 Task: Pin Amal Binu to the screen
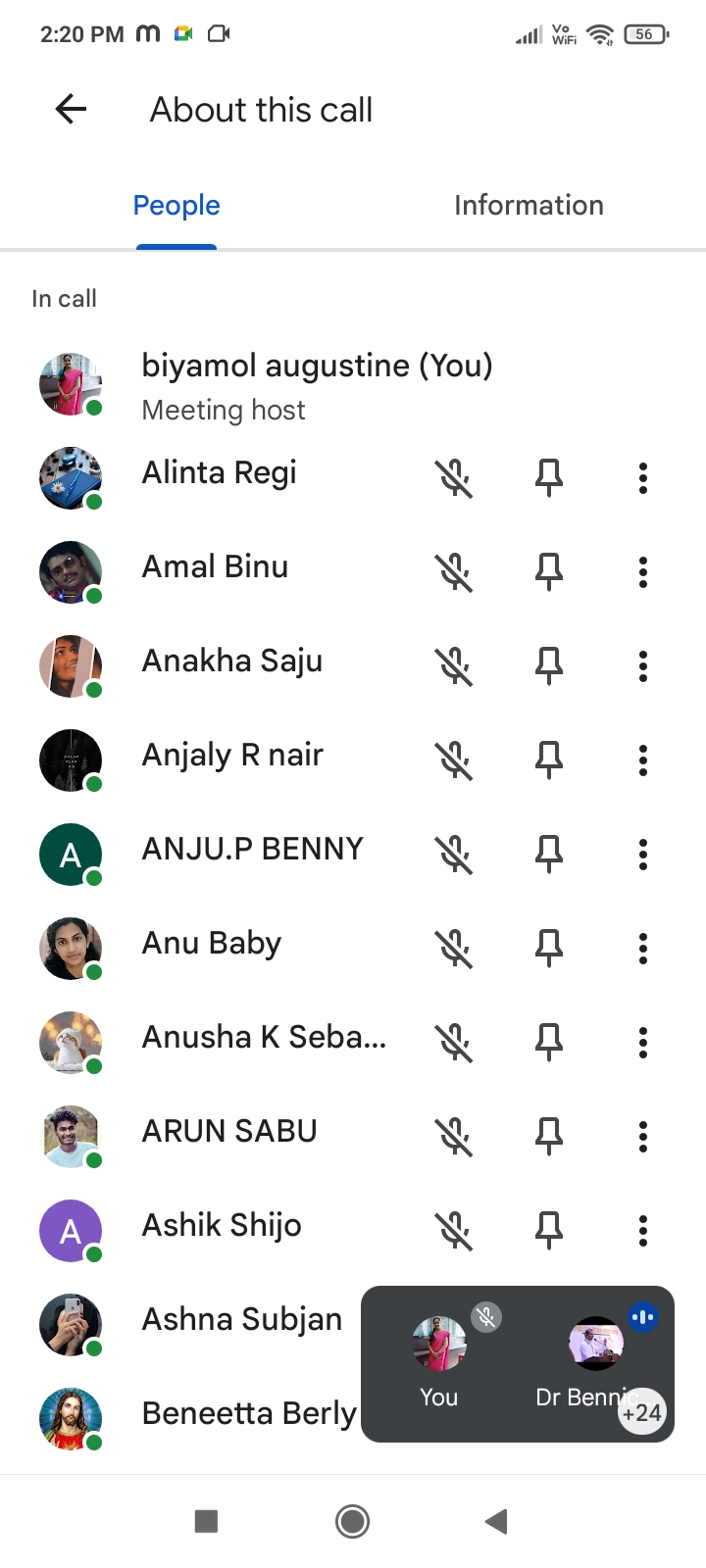pyautogui.click(x=548, y=572)
